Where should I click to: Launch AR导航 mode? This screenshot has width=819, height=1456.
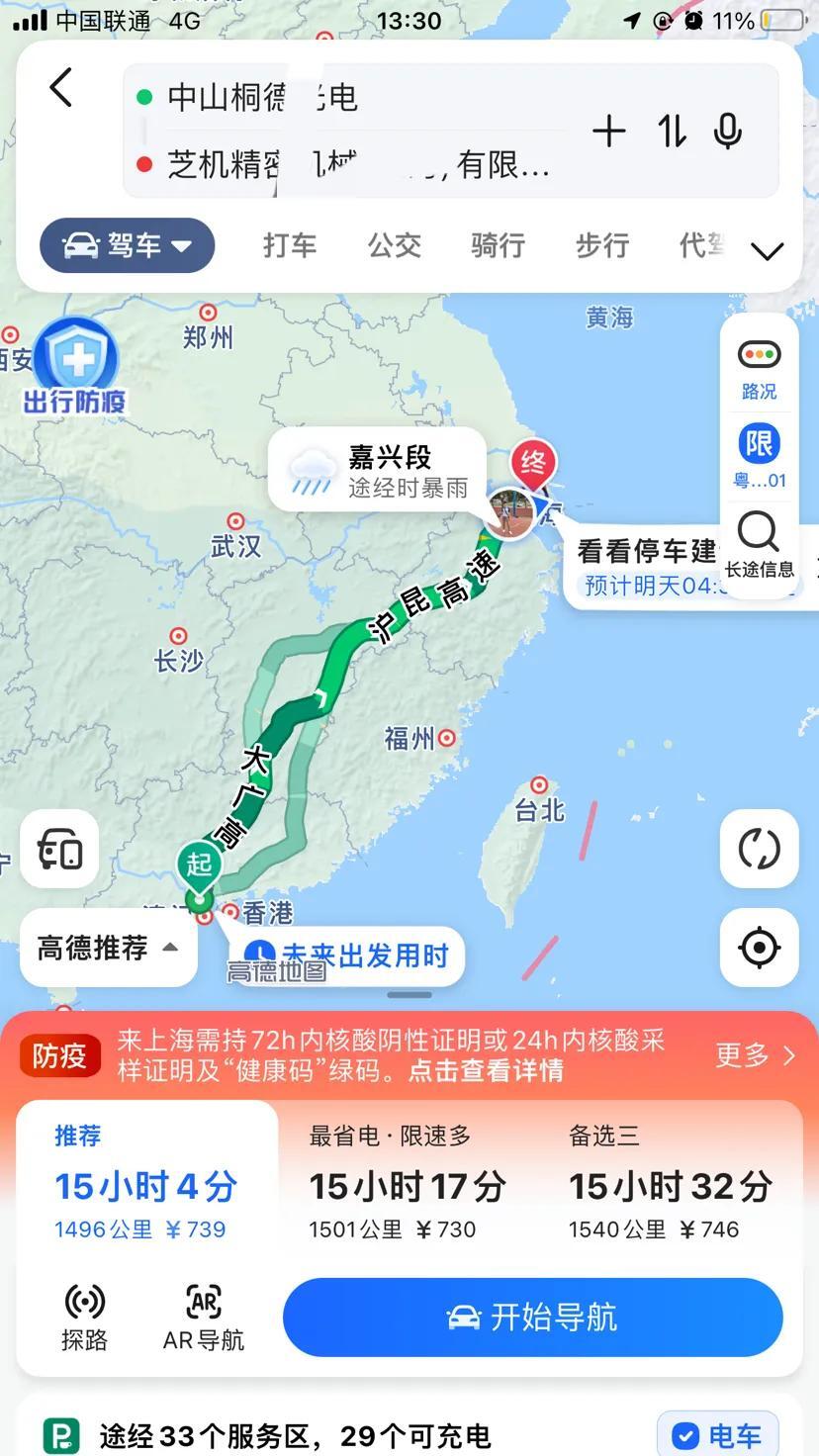(x=202, y=1315)
